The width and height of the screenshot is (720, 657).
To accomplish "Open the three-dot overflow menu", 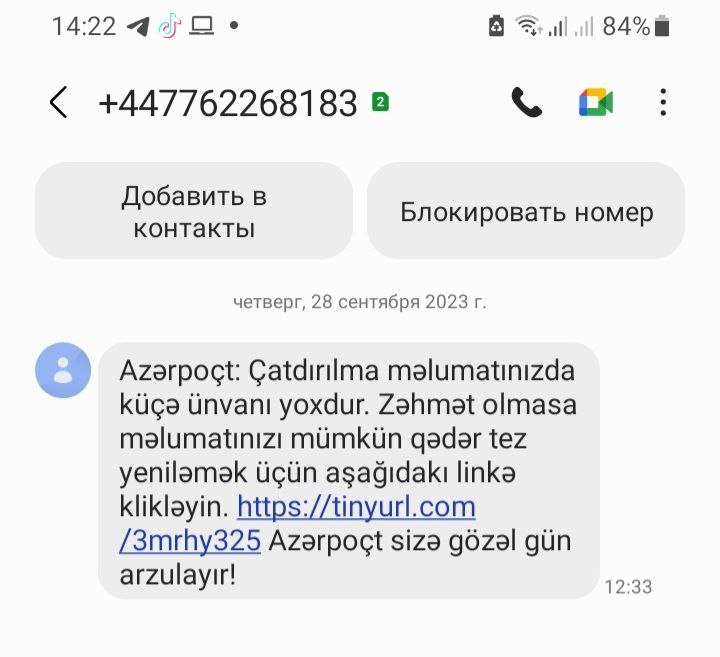I will coord(664,103).
